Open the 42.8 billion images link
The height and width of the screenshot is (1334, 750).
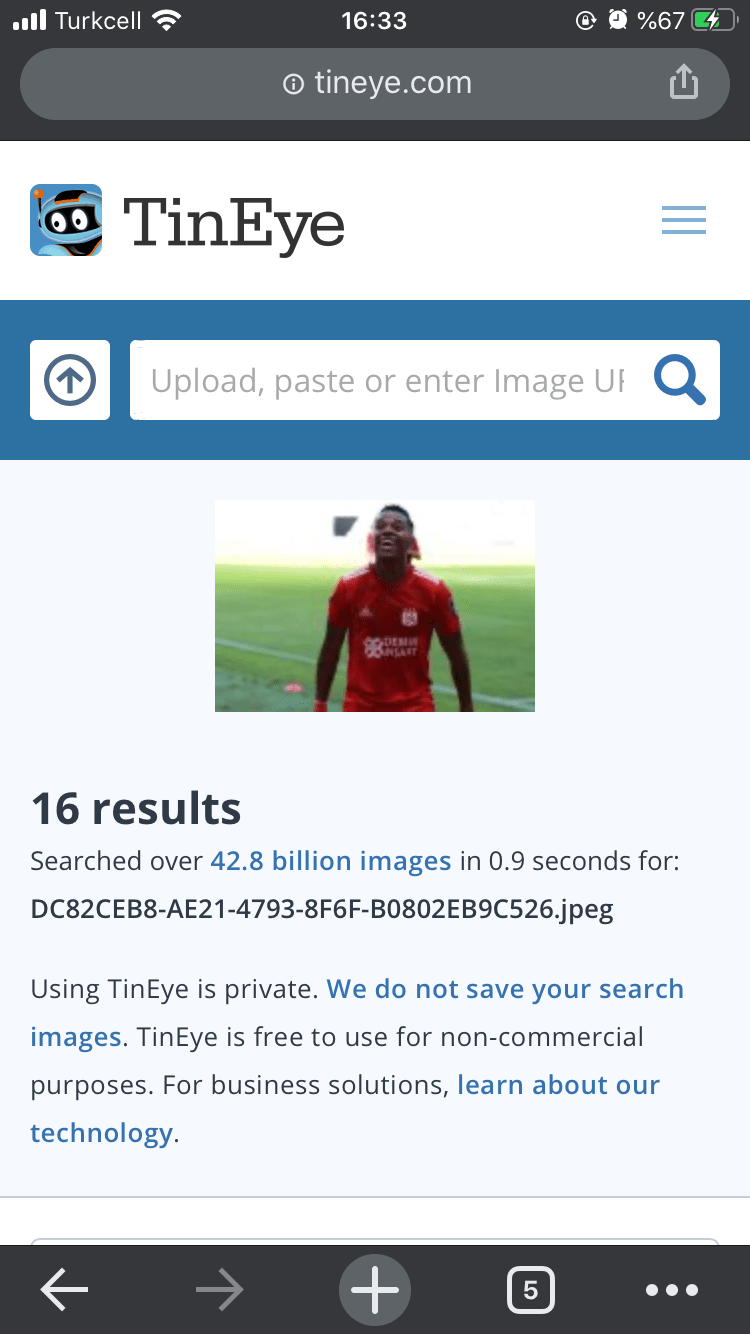click(331, 861)
